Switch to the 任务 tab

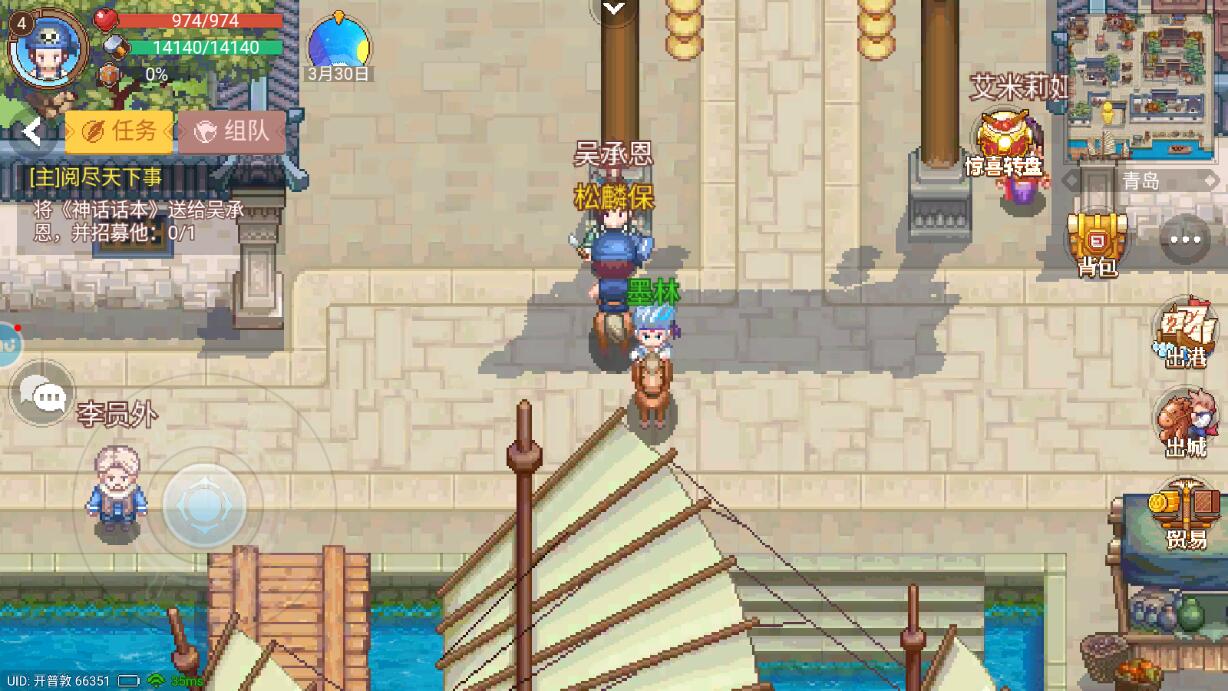click(x=119, y=131)
